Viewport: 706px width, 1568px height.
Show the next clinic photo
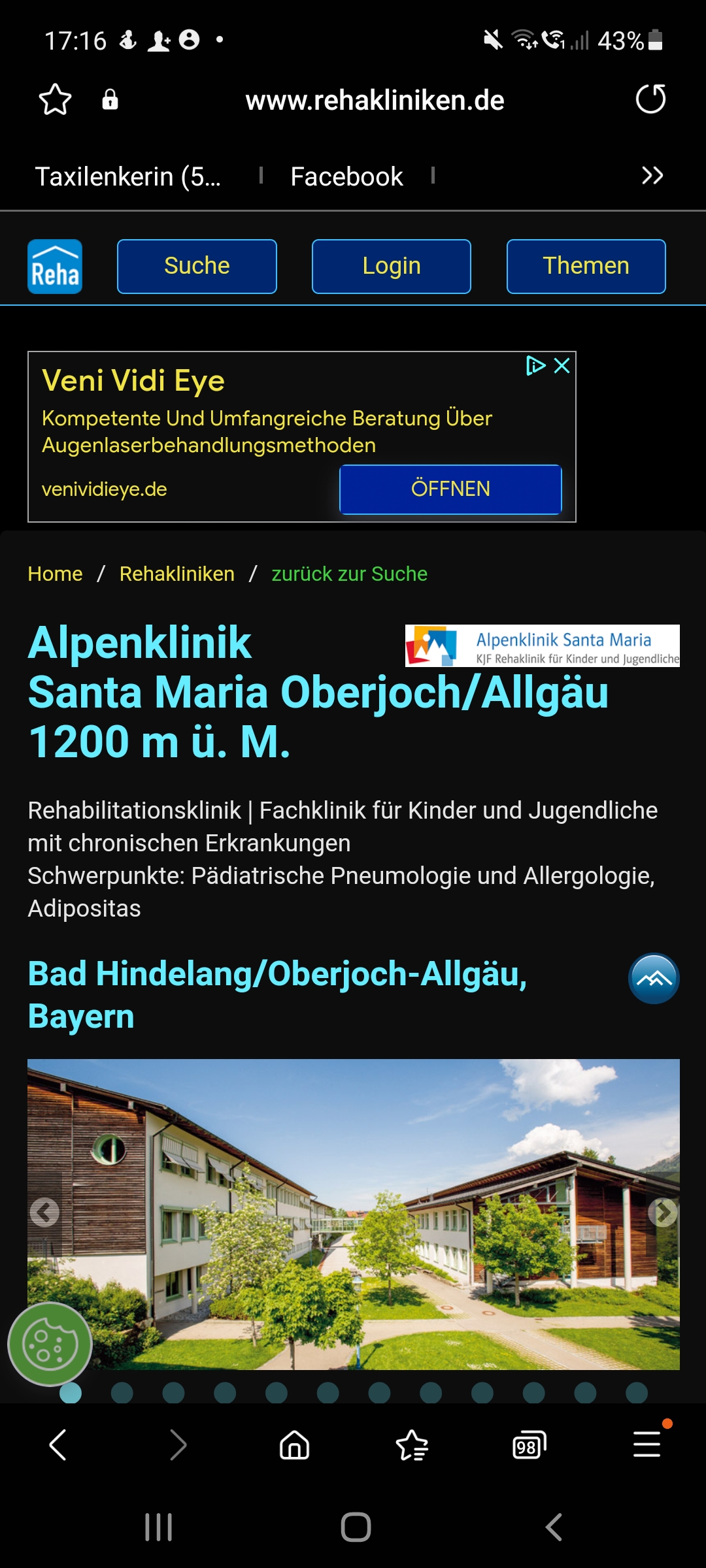[x=663, y=1213]
